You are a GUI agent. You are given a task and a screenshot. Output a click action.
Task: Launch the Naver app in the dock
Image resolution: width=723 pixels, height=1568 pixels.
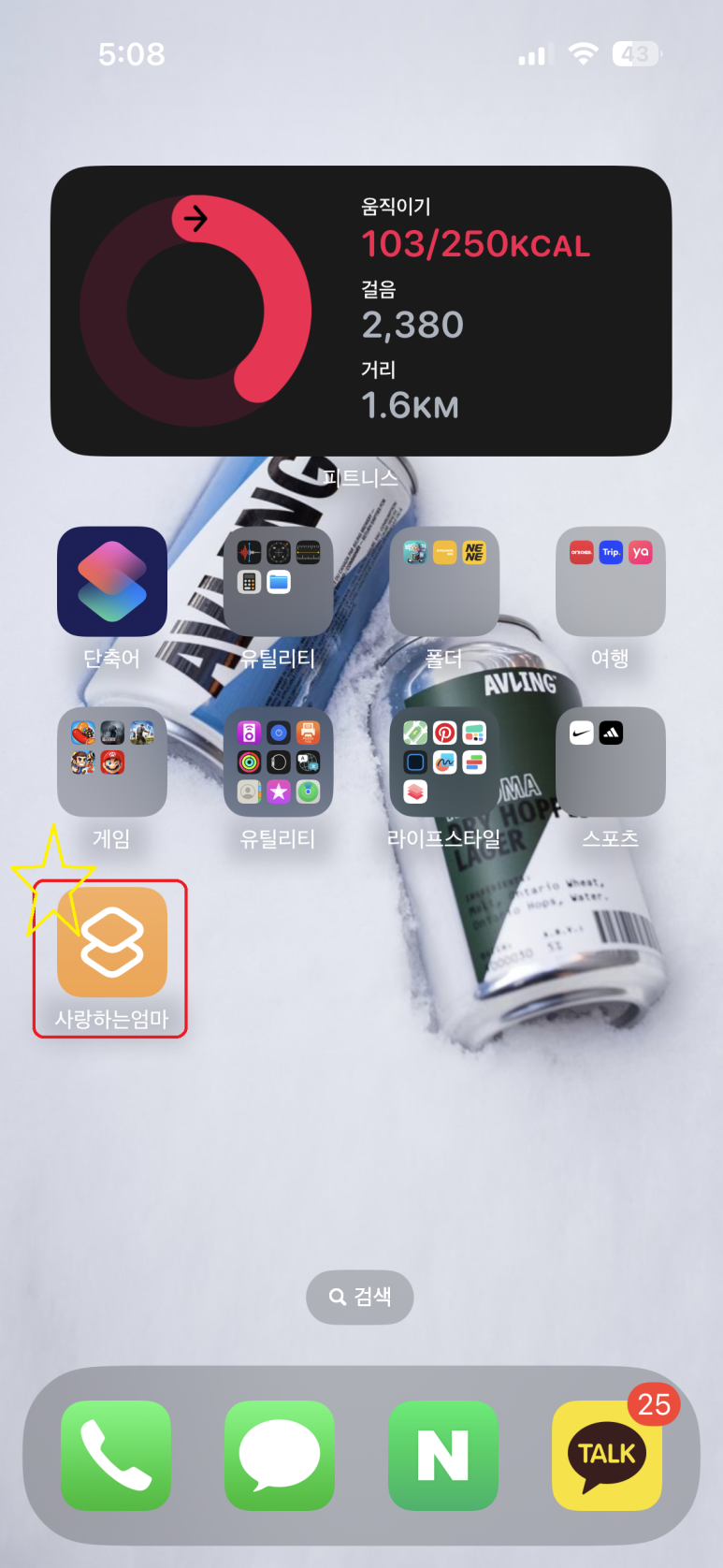pyautogui.click(x=443, y=1455)
